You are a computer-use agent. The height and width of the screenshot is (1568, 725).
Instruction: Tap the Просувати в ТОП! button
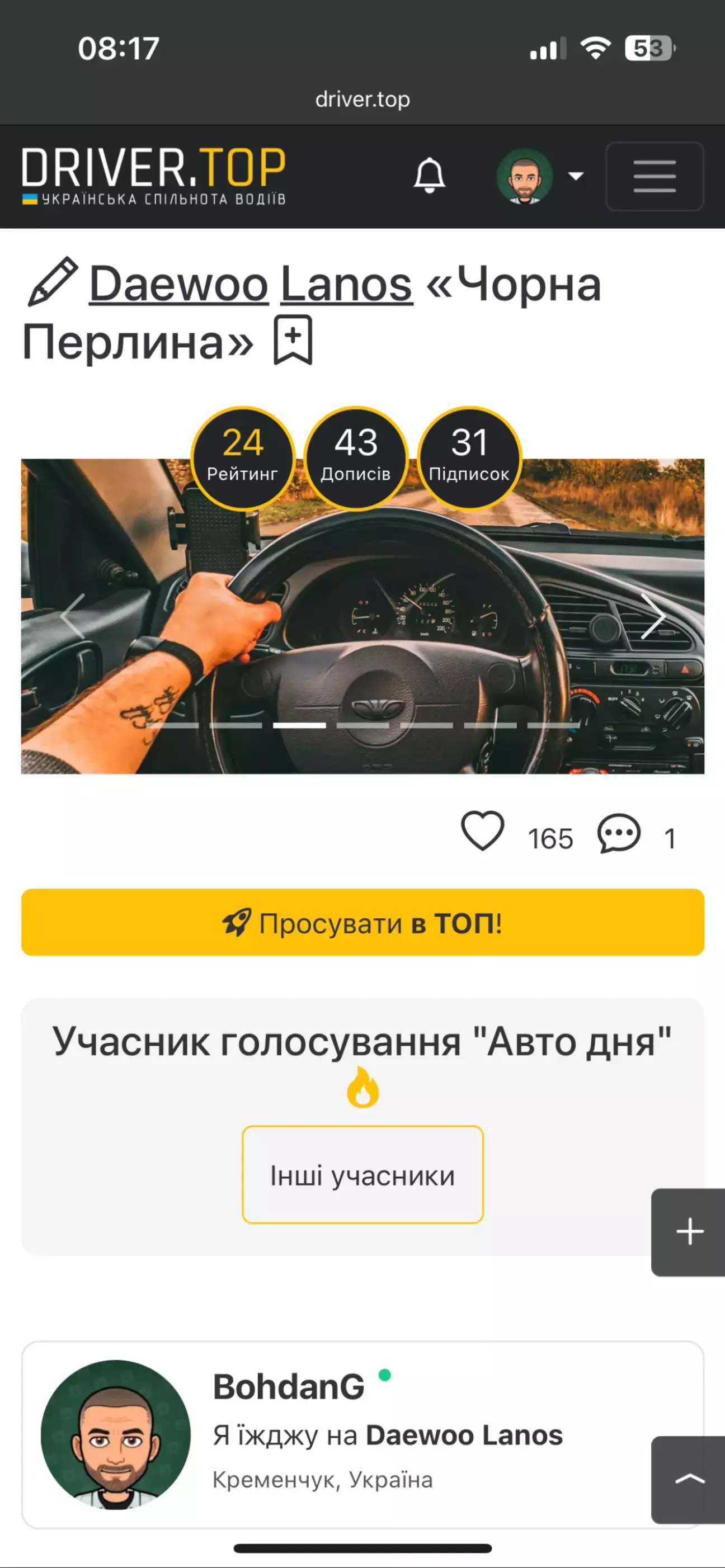point(363,922)
